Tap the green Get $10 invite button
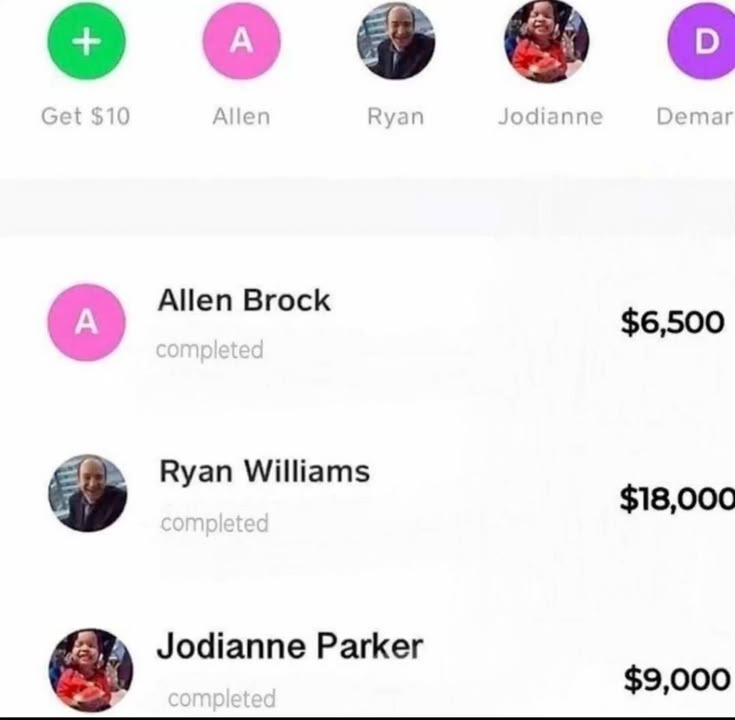The width and height of the screenshot is (735, 720). coord(86,41)
